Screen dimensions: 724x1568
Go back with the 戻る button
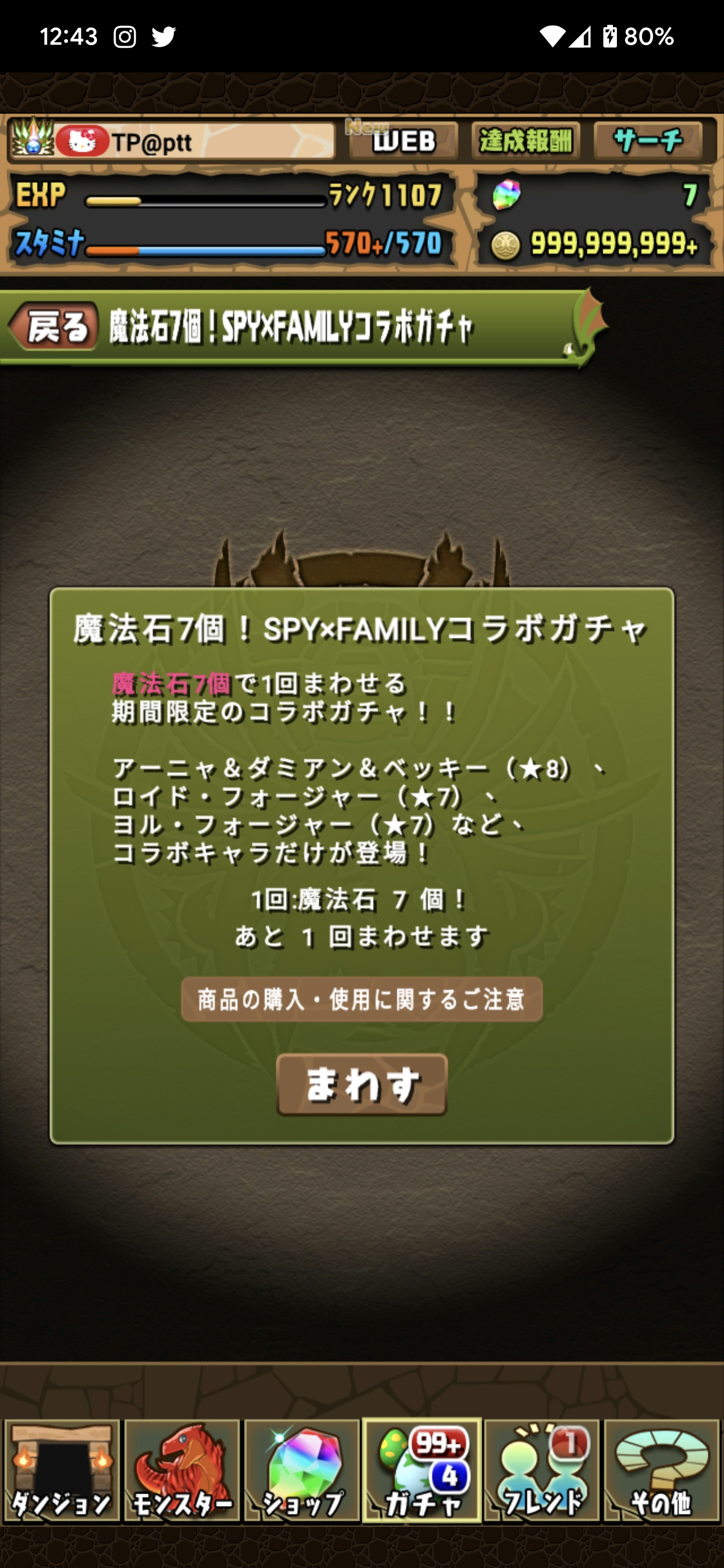coord(54,328)
